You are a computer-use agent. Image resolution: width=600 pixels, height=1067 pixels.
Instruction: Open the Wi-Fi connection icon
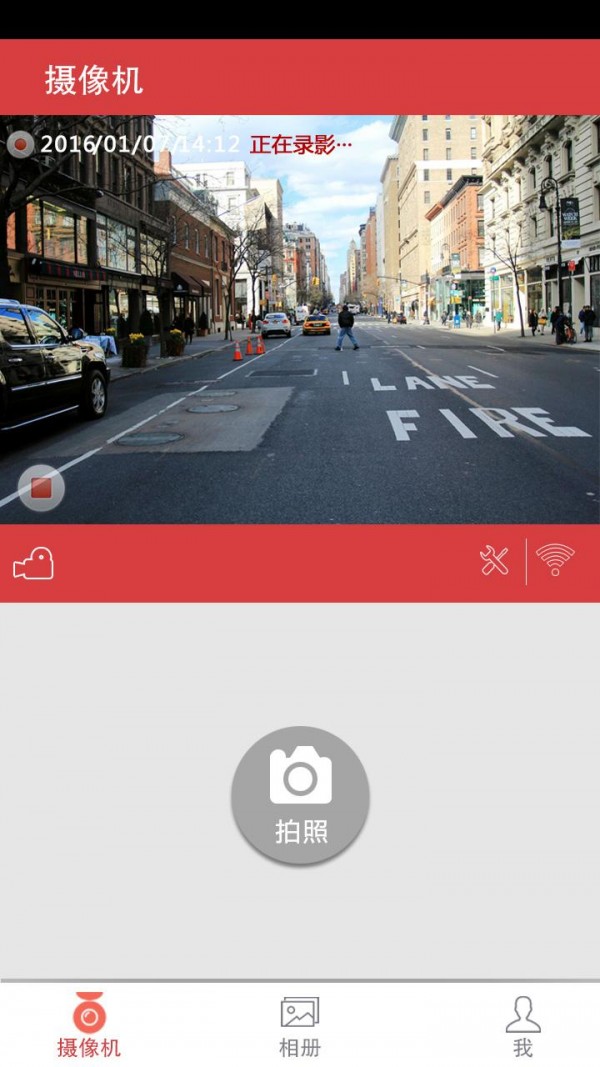click(x=555, y=561)
